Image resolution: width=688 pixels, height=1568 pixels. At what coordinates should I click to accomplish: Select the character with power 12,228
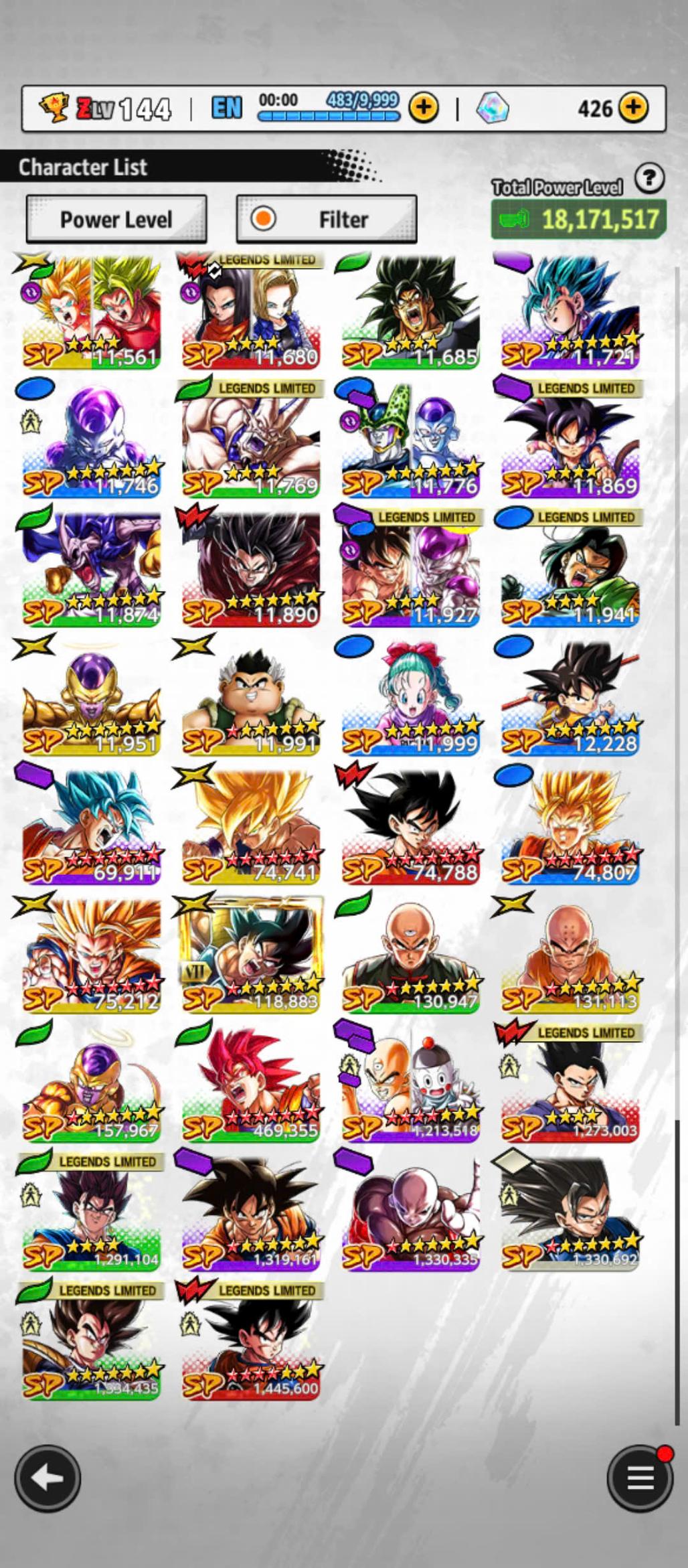click(x=570, y=700)
